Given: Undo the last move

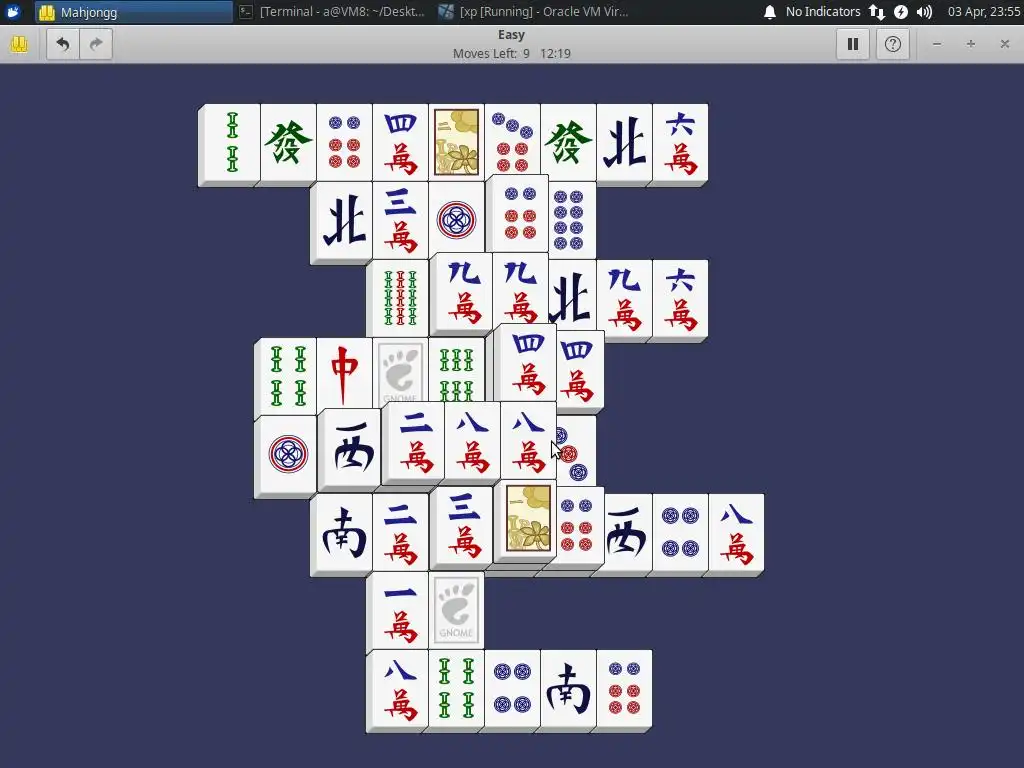Looking at the screenshot, I should click(63, 44).
